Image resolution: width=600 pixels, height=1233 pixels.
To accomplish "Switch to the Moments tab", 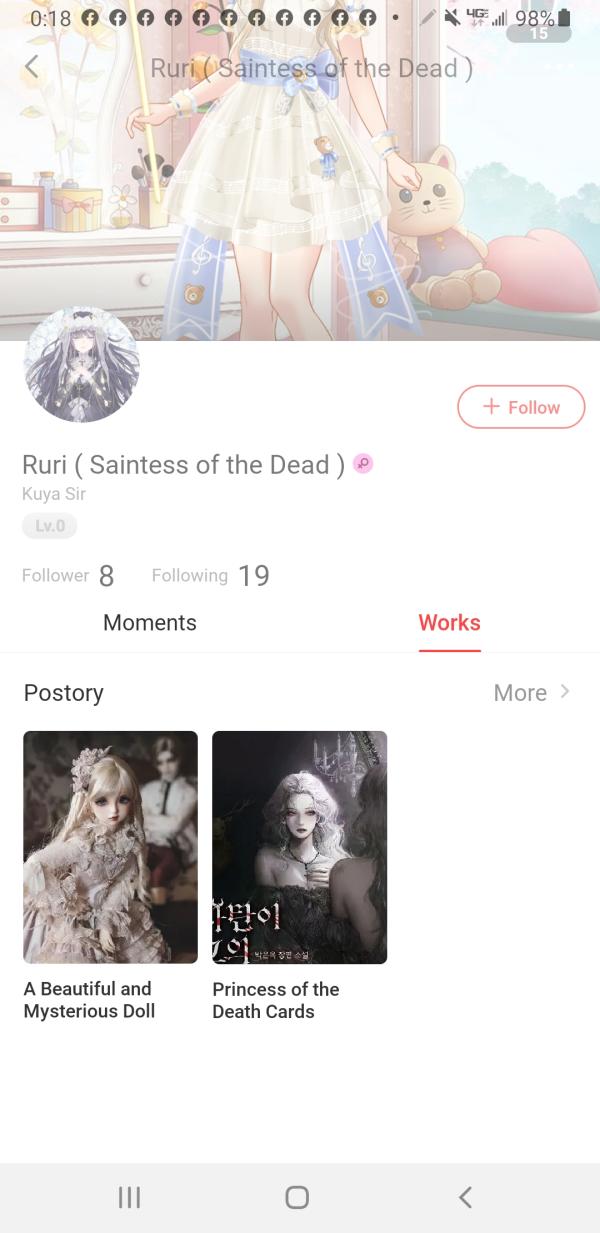I will click(150, 622).
